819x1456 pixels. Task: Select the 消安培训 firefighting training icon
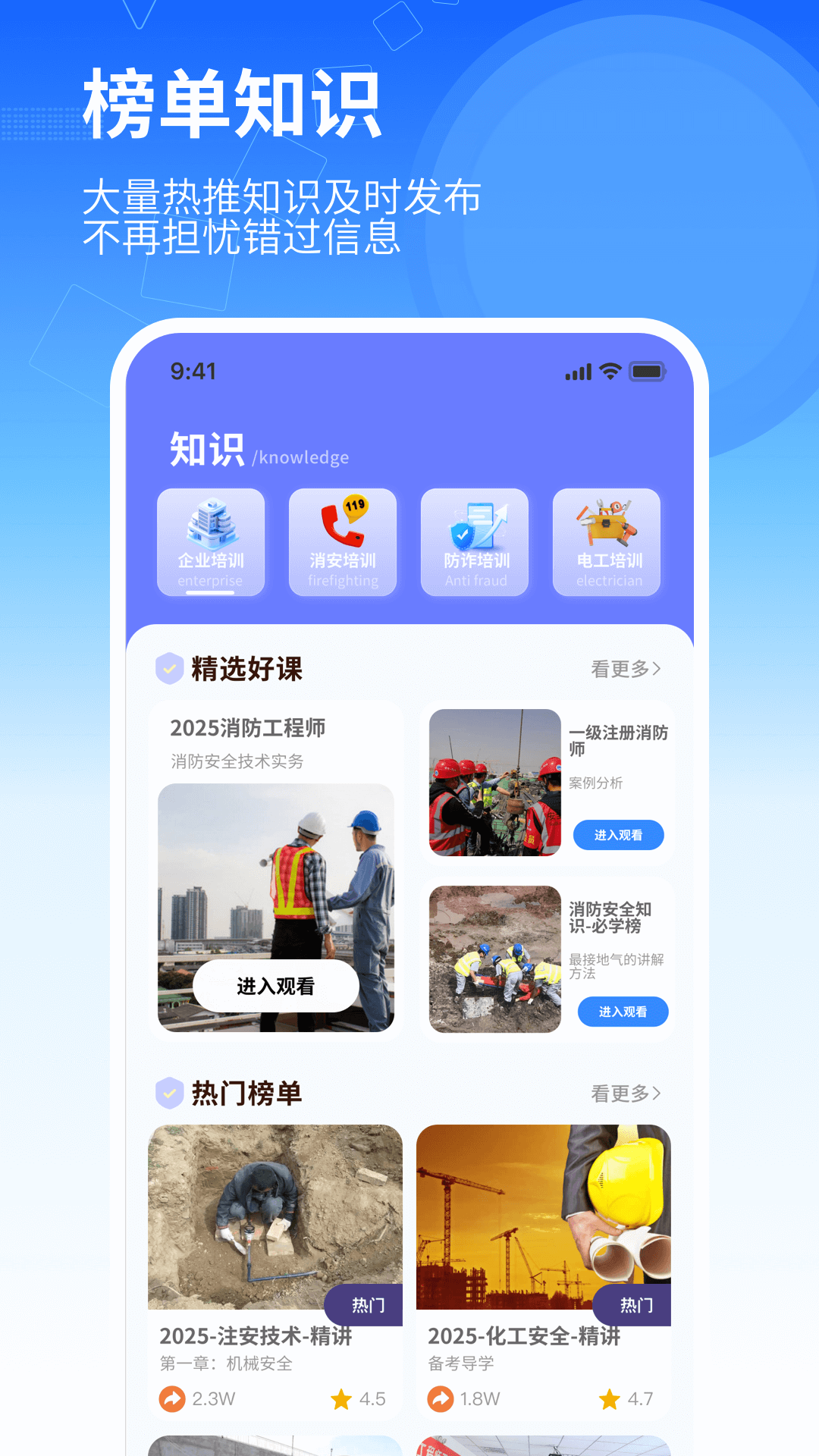pos(343,542)
